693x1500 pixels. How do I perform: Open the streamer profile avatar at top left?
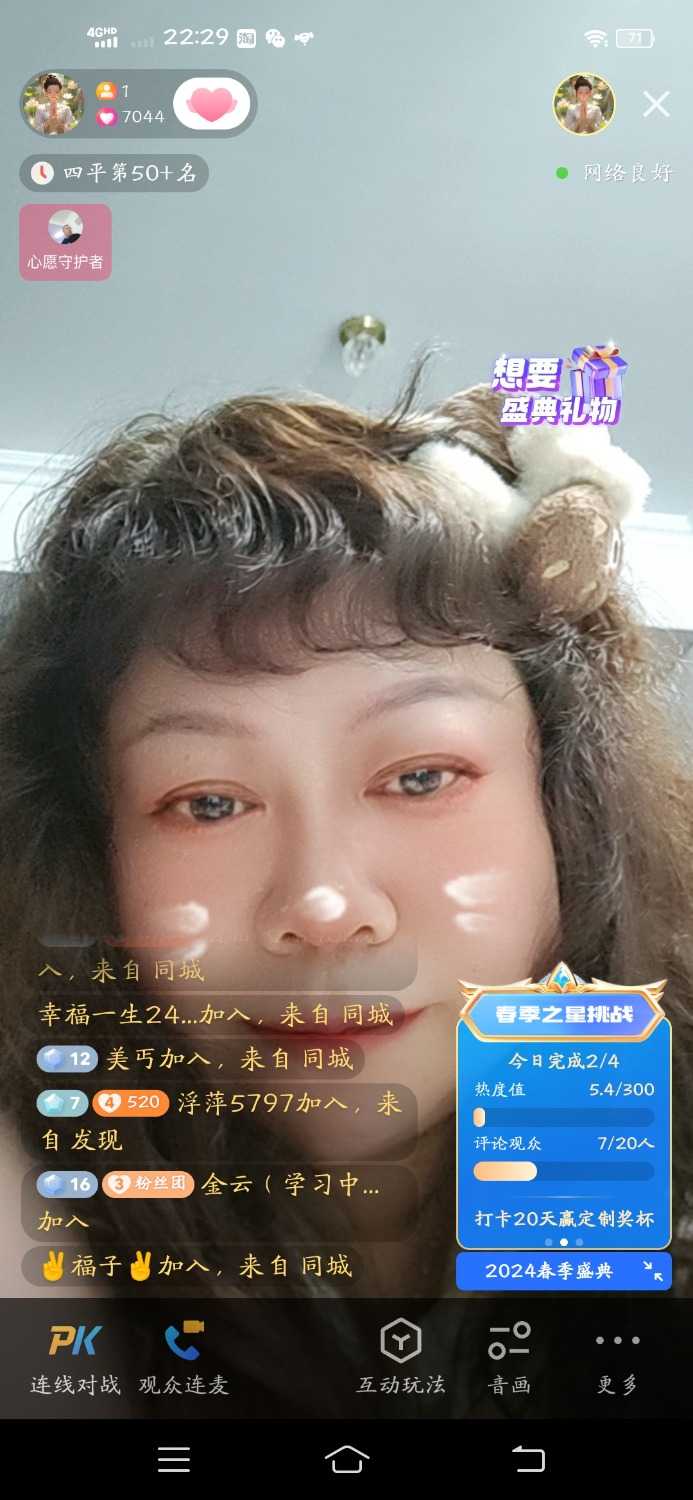click(x=53, y=104)
